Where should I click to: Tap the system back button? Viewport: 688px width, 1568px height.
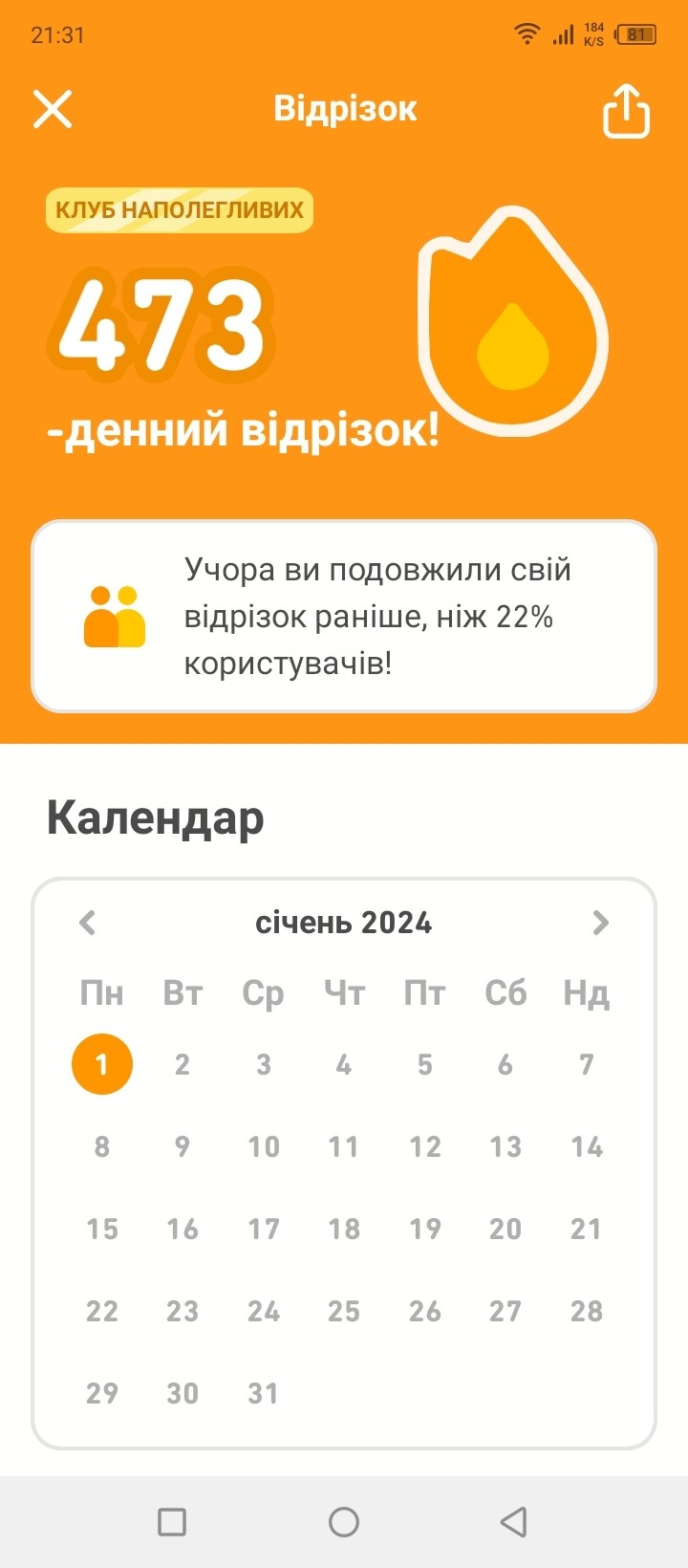tap(514, 1521)
